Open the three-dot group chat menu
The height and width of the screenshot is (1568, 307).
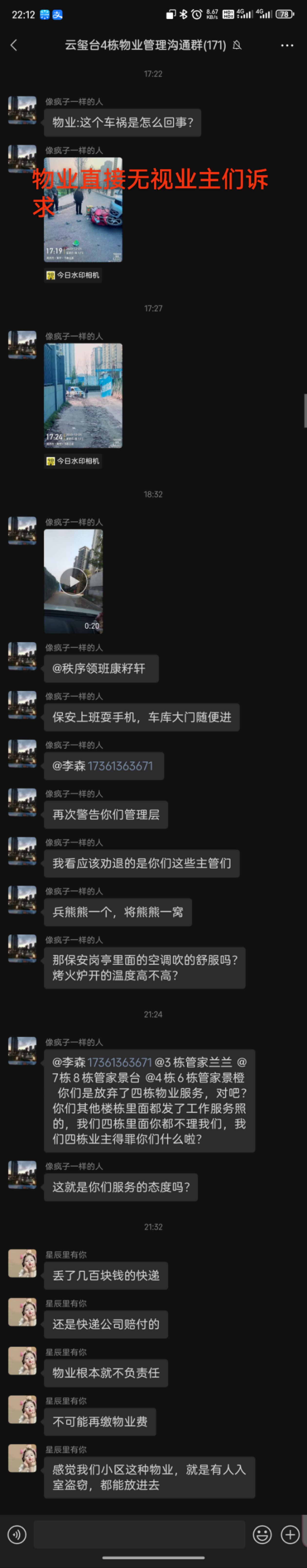(287, 45)
